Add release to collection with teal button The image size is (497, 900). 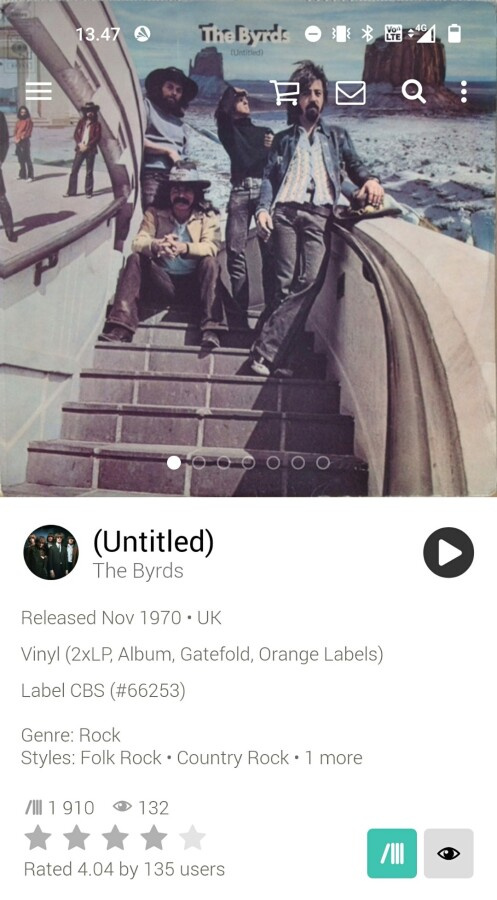pos(392,854)
